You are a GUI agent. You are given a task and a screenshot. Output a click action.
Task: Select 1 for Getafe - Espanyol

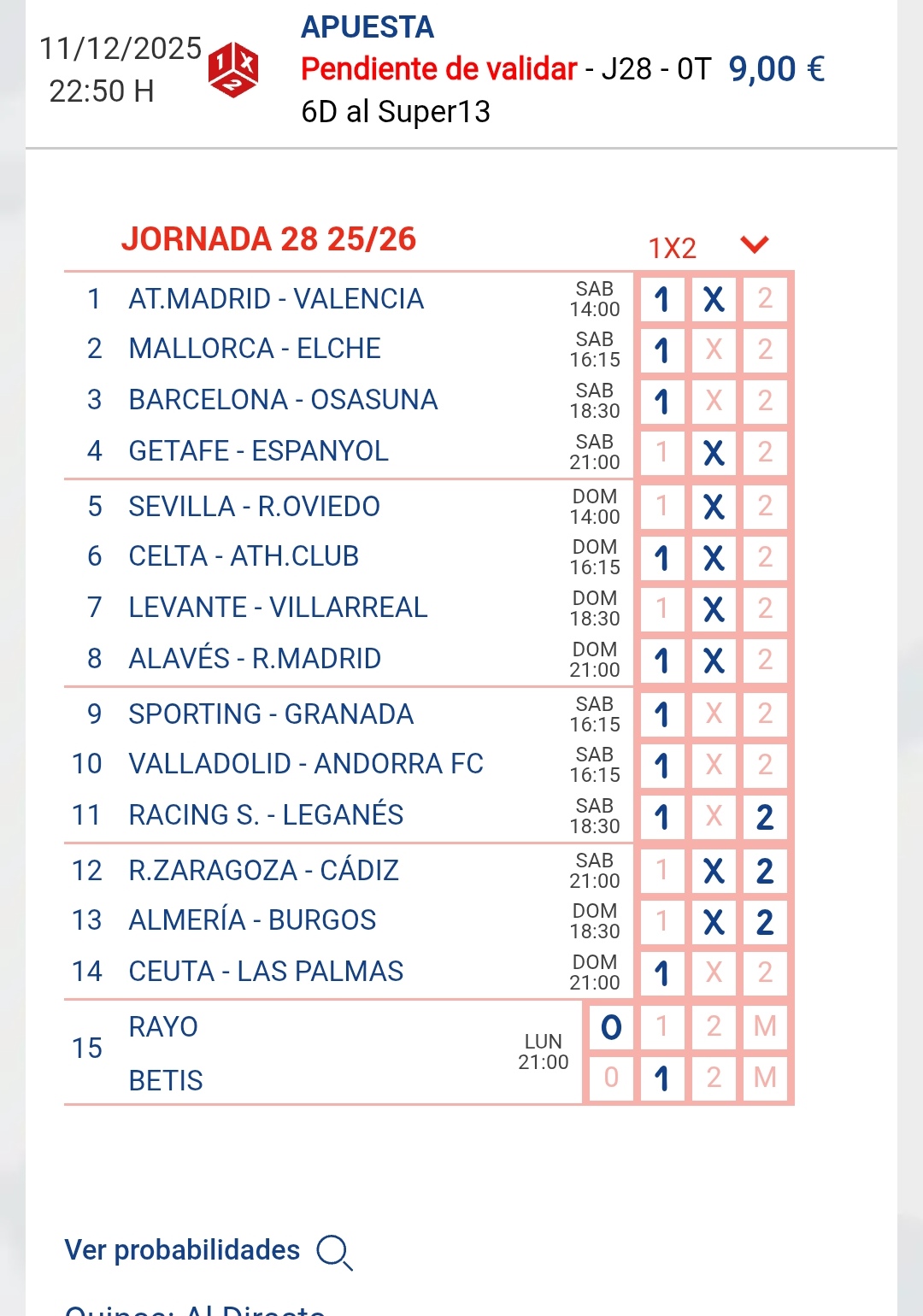(x=661, y=452)
